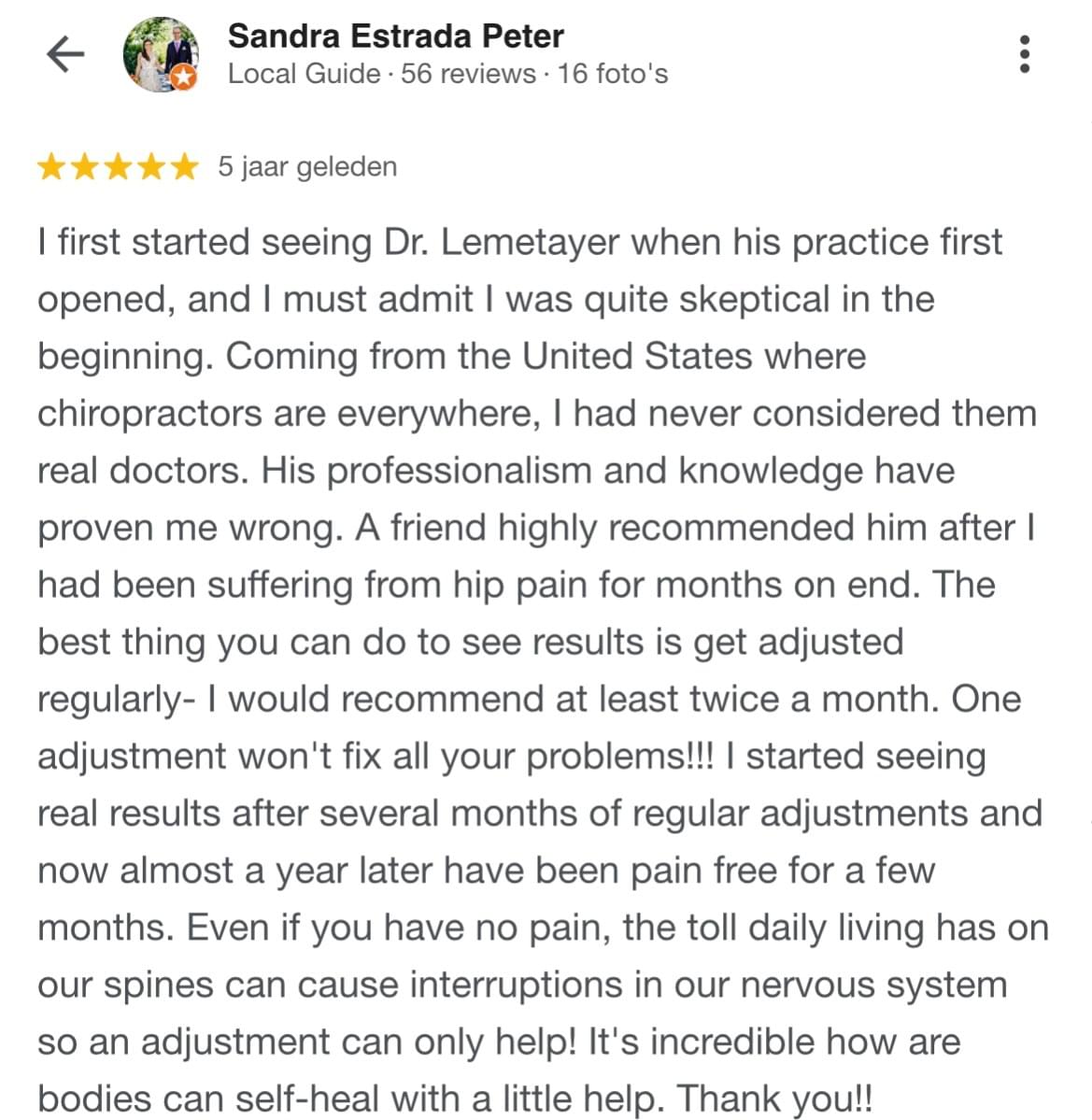1092x1120 pixels.
Task: Go back using the arrow icon
Action: 65,54
